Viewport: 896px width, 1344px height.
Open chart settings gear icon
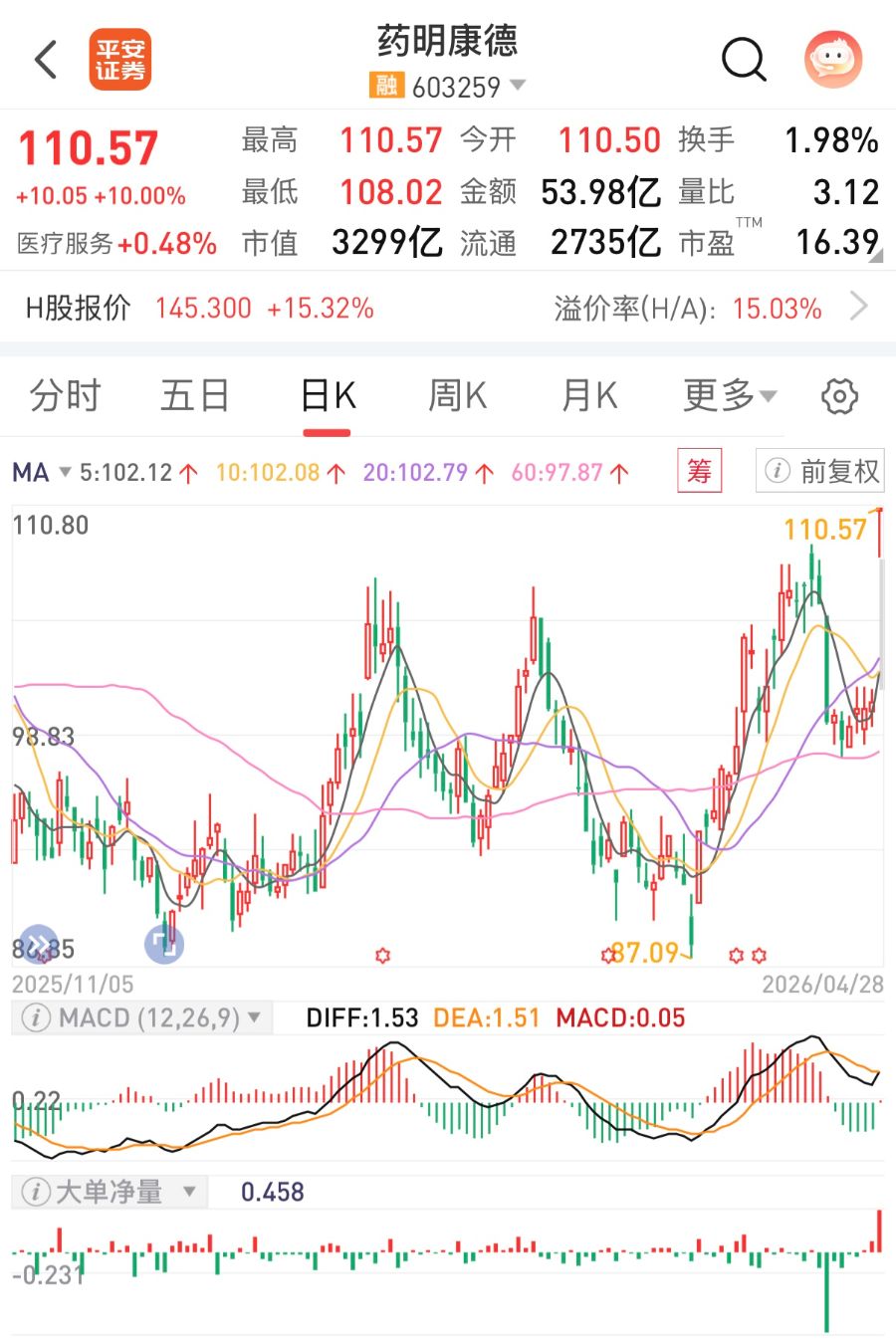[x=839, y=396]
